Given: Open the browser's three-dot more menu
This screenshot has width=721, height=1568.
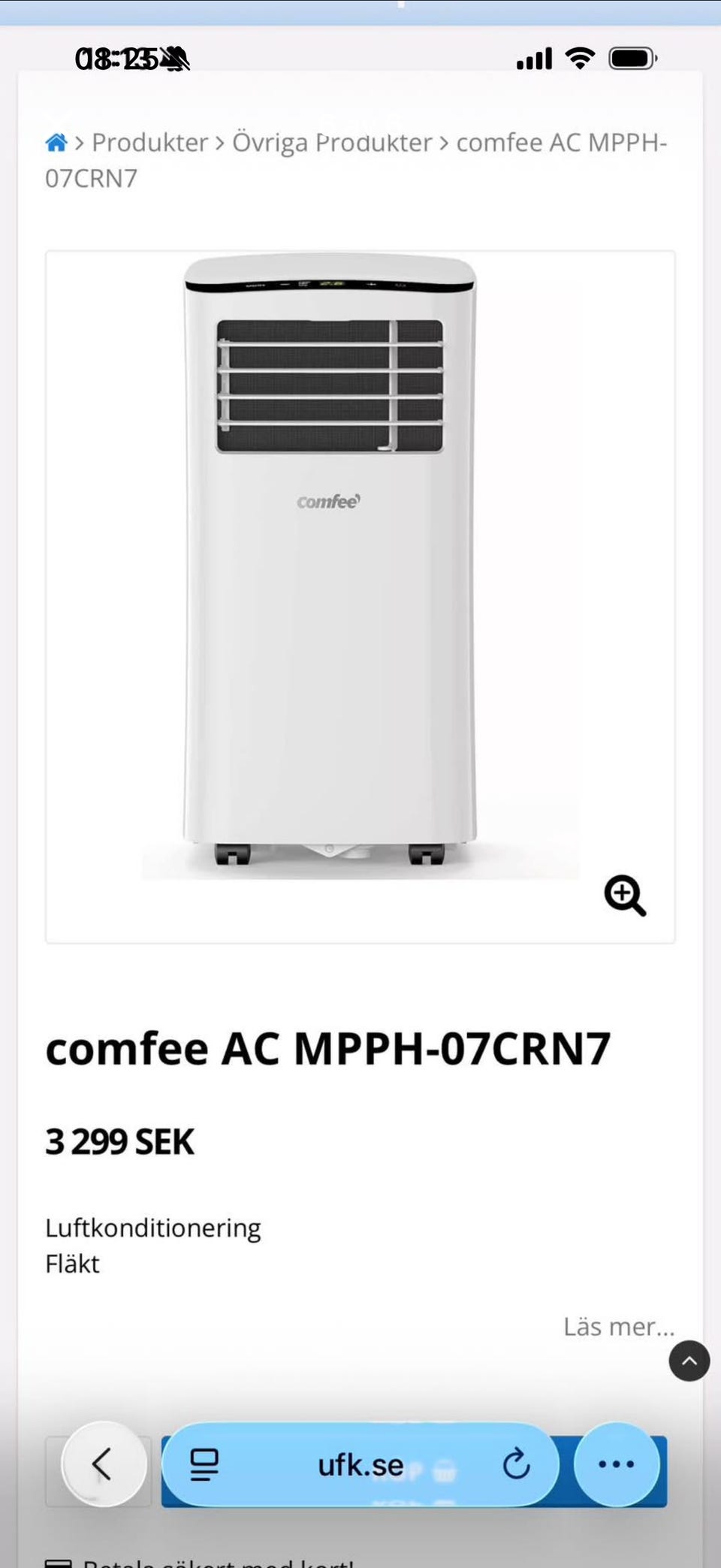Looking at the screenshot, I should (617, 1464).
